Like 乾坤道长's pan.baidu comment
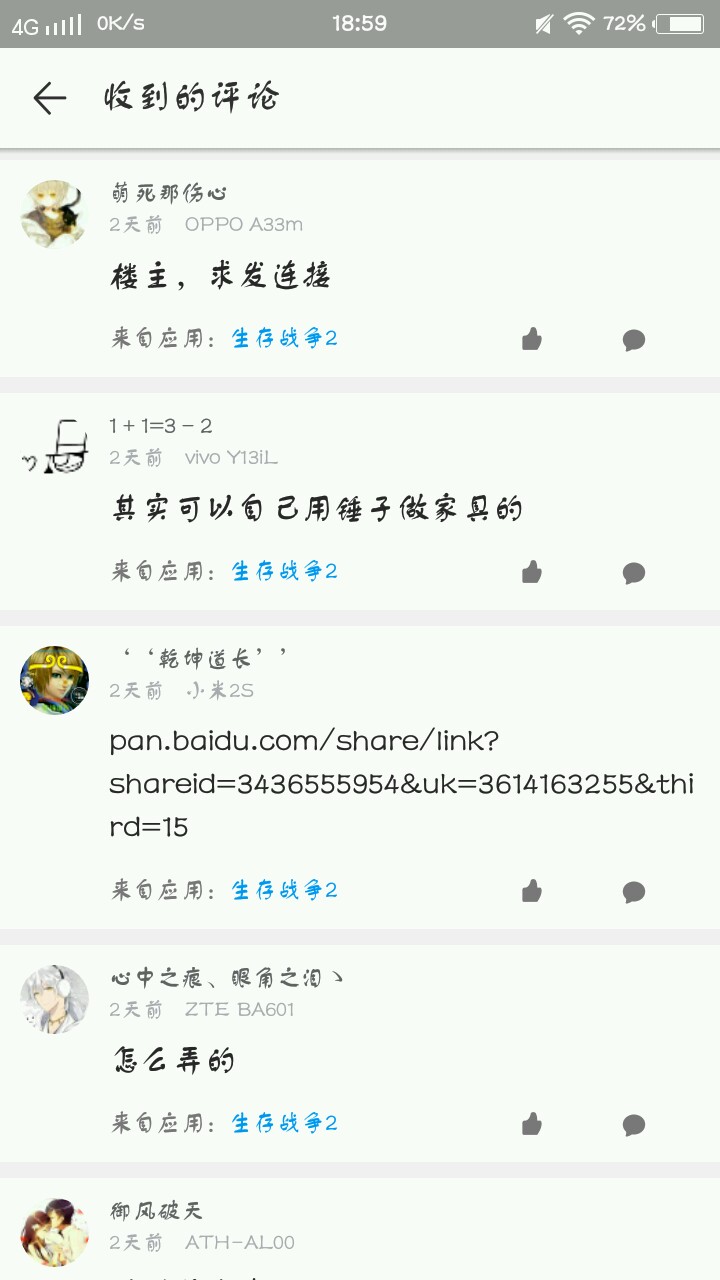 pyautogui.click(x=532, y=890)
